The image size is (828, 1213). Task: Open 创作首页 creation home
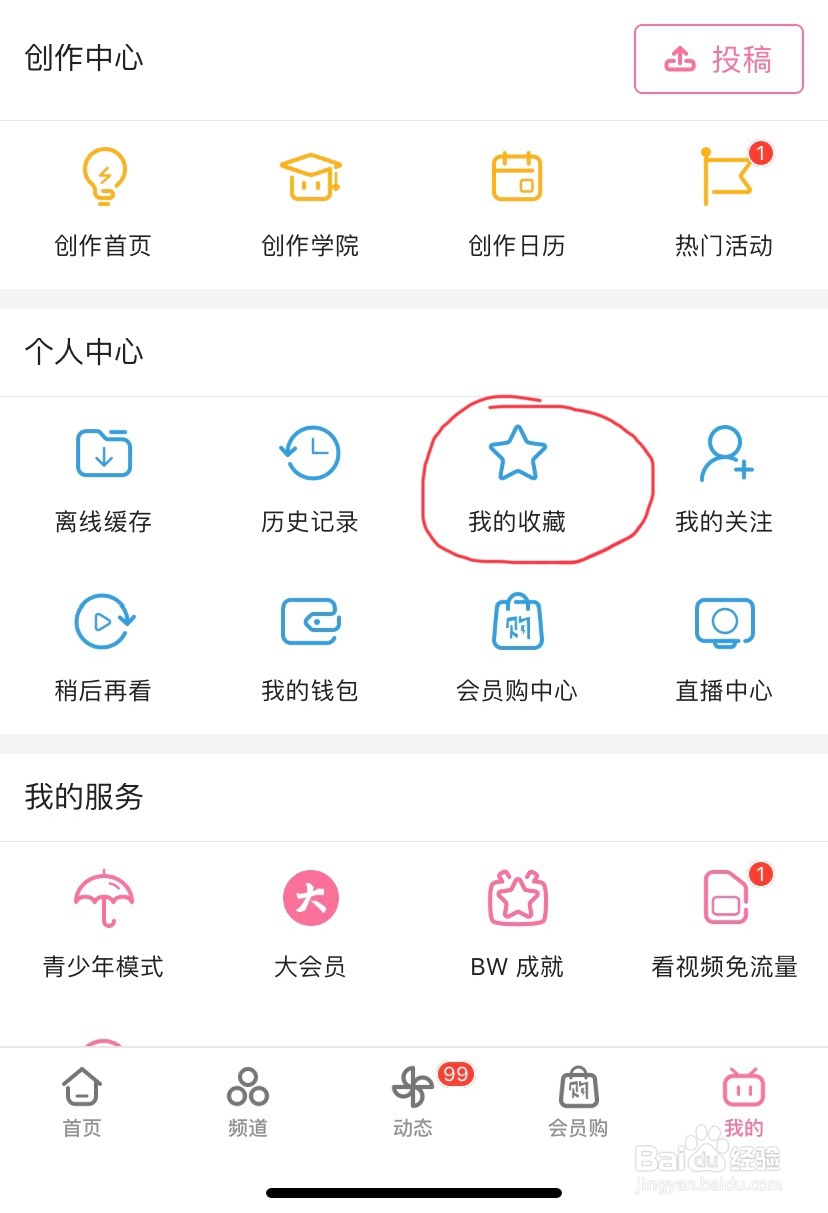point(103,200)
